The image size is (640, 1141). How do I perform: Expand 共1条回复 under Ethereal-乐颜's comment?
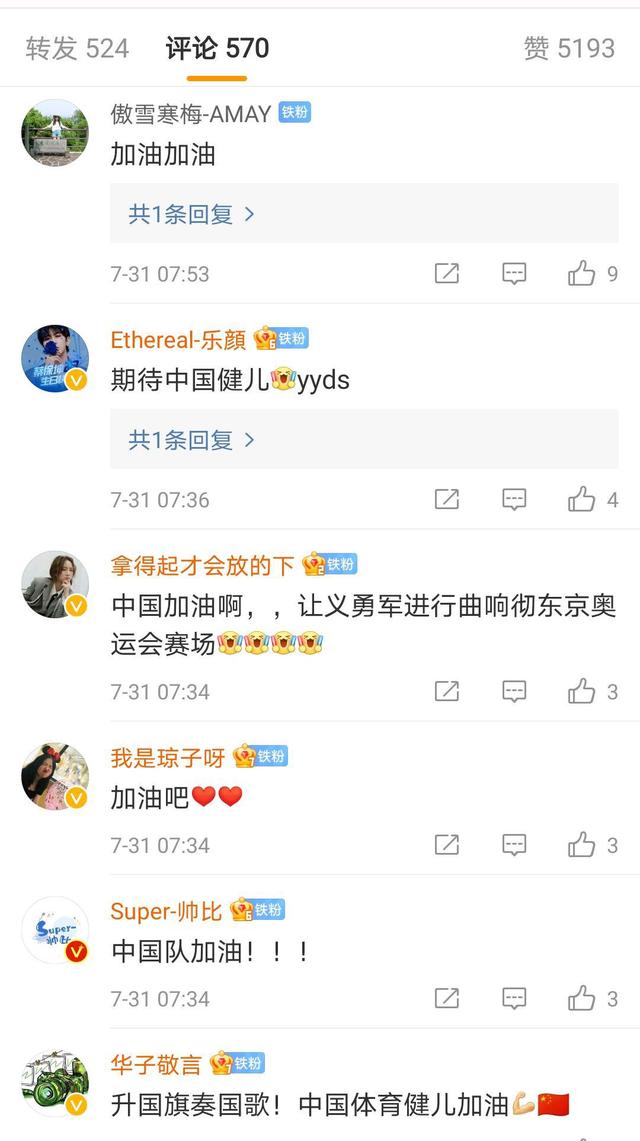pos(191,439)
